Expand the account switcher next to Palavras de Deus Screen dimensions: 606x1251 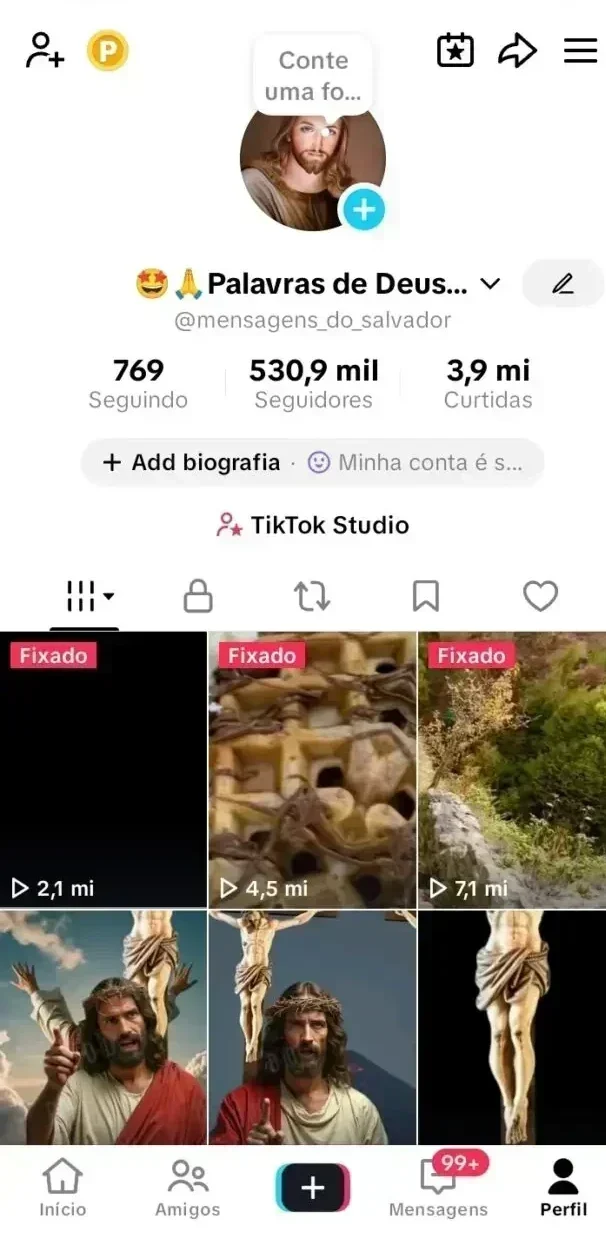coord(490,284)
